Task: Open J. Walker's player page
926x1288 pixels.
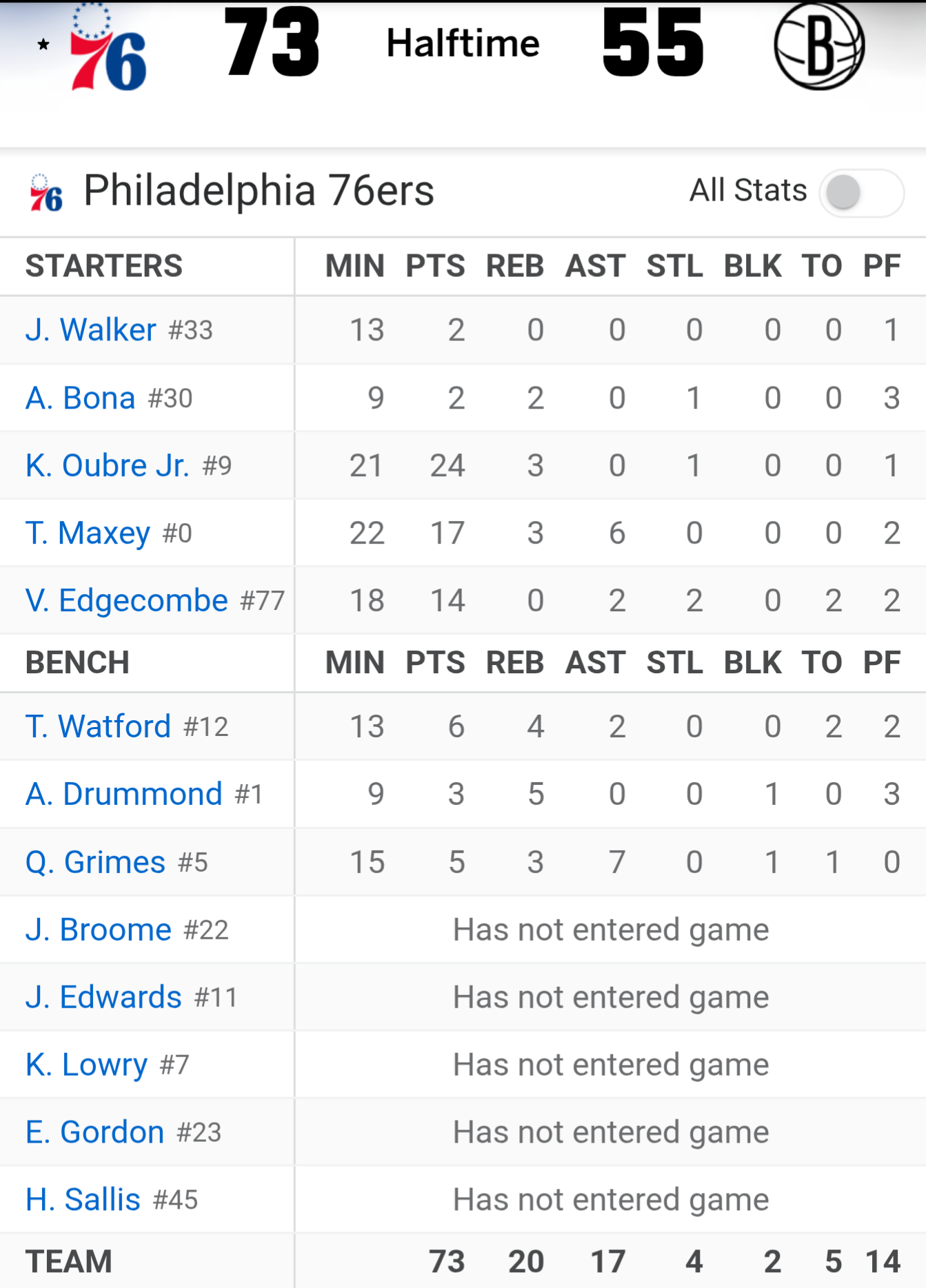Action: coord(91,330)
